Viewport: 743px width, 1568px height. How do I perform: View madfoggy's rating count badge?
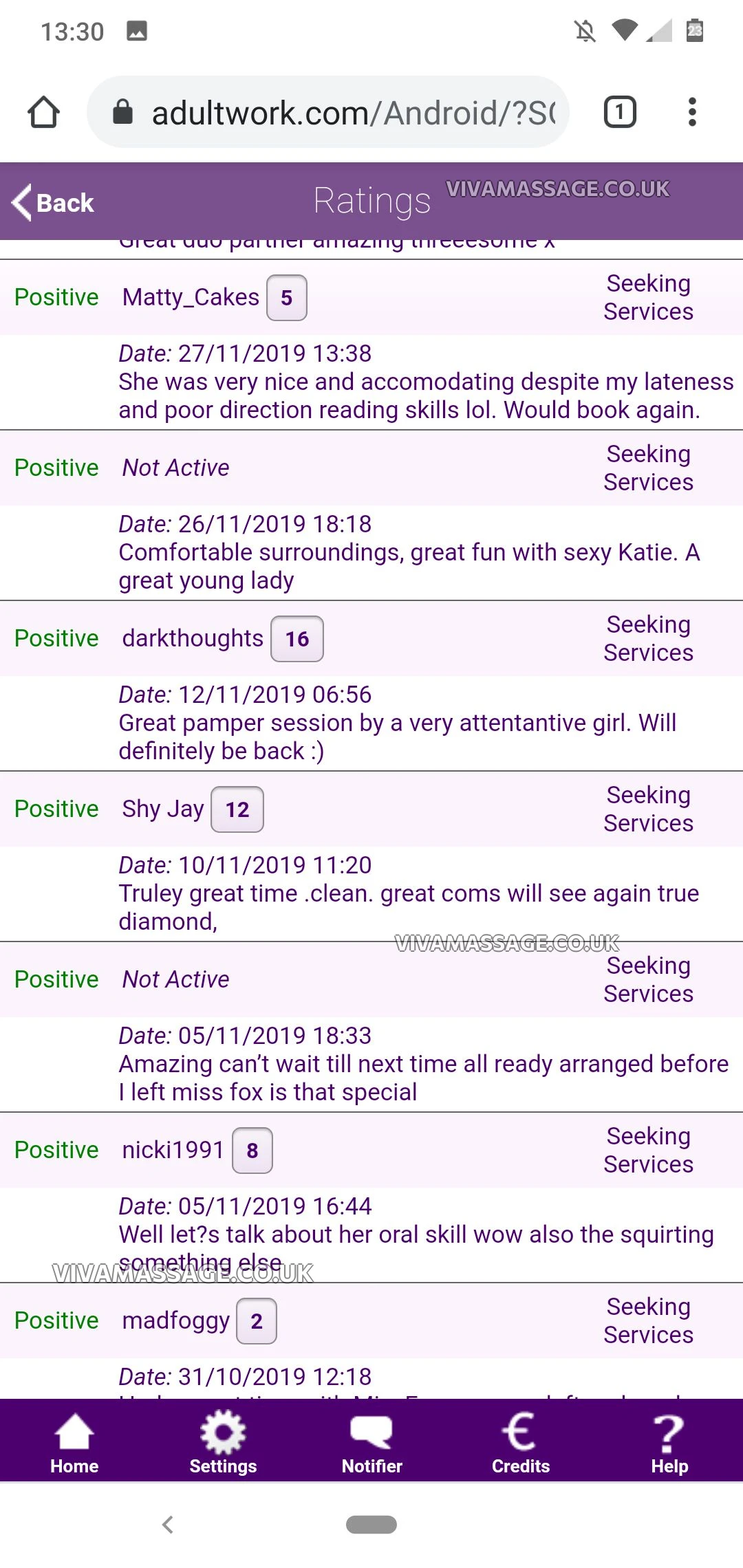[257, 1321]
